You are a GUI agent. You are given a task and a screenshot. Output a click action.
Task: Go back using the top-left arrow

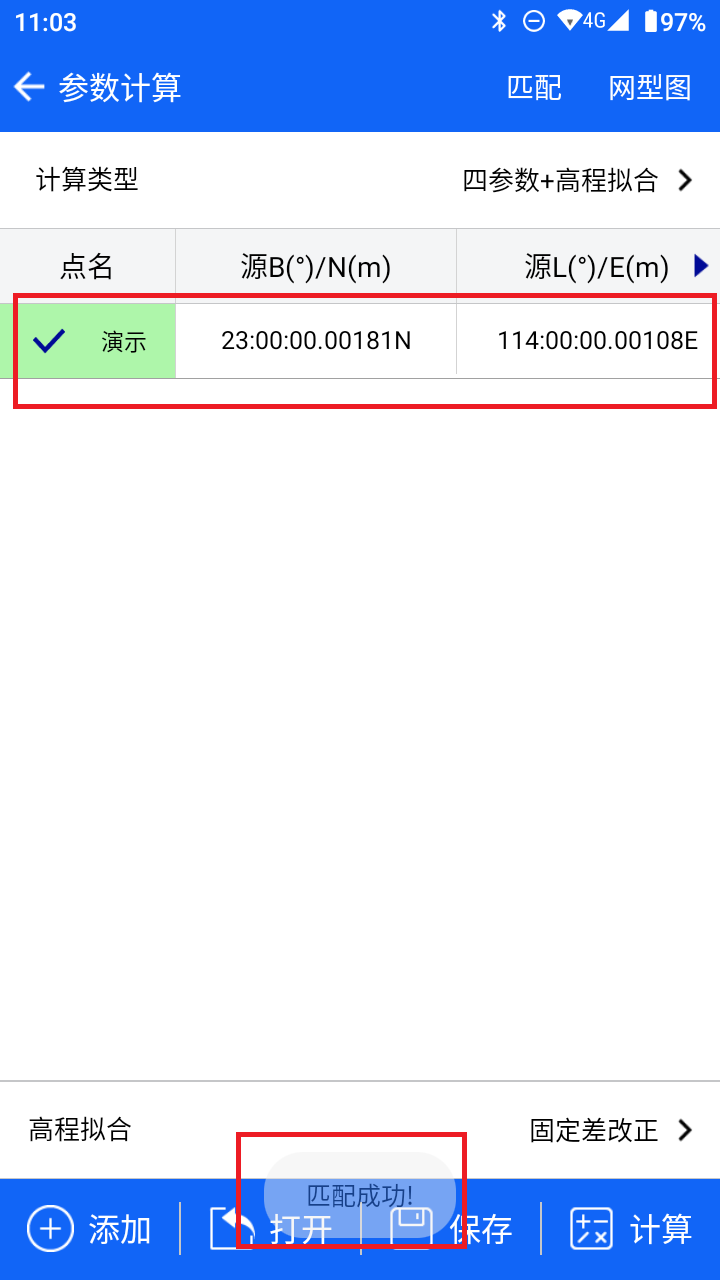pyautogui.click(x=29, y=87)
